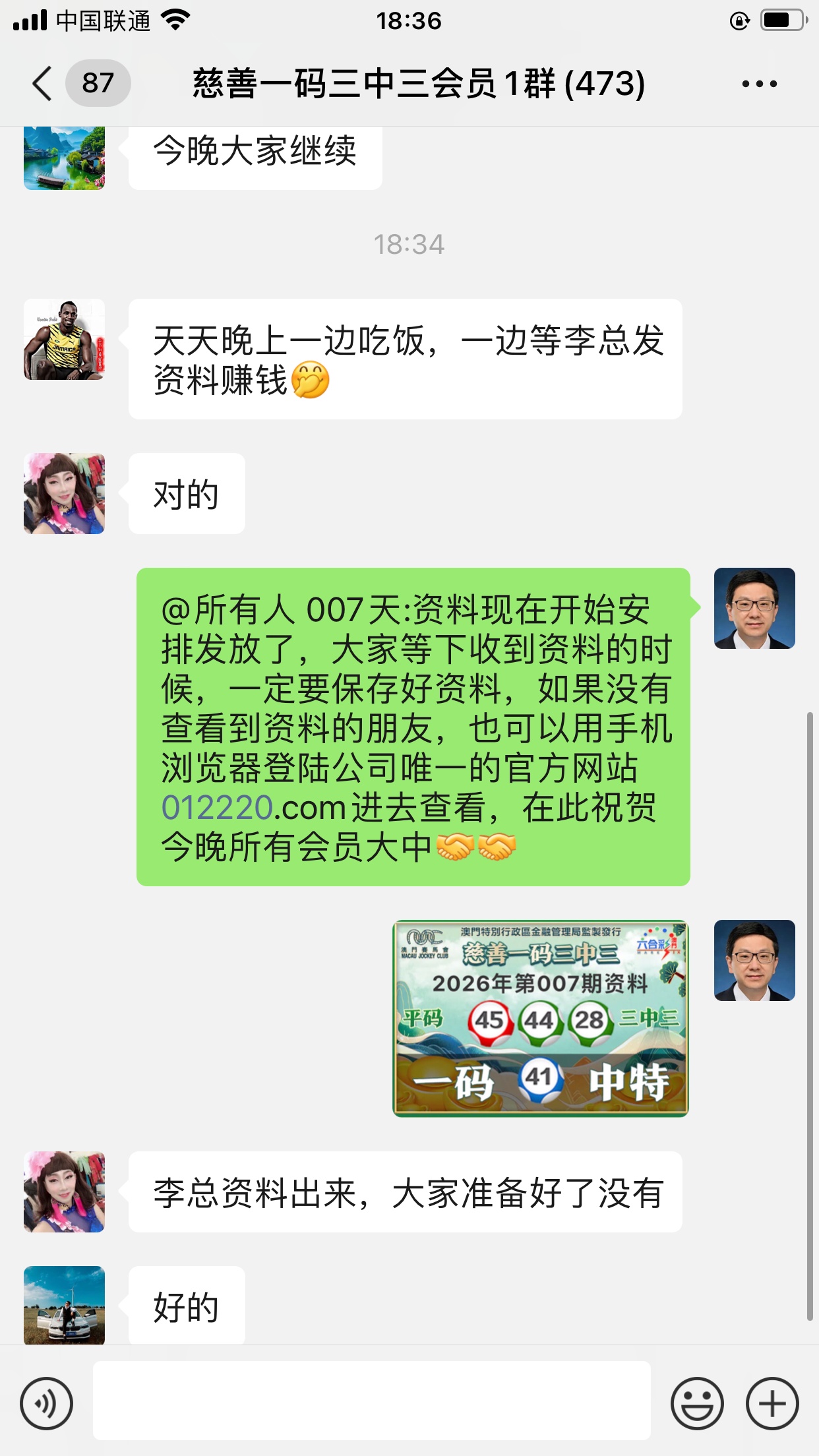Viewport: 819px width, 1456px height.
Task: Tap avatar beside the 好的 message
Action: coord(64,1304)
